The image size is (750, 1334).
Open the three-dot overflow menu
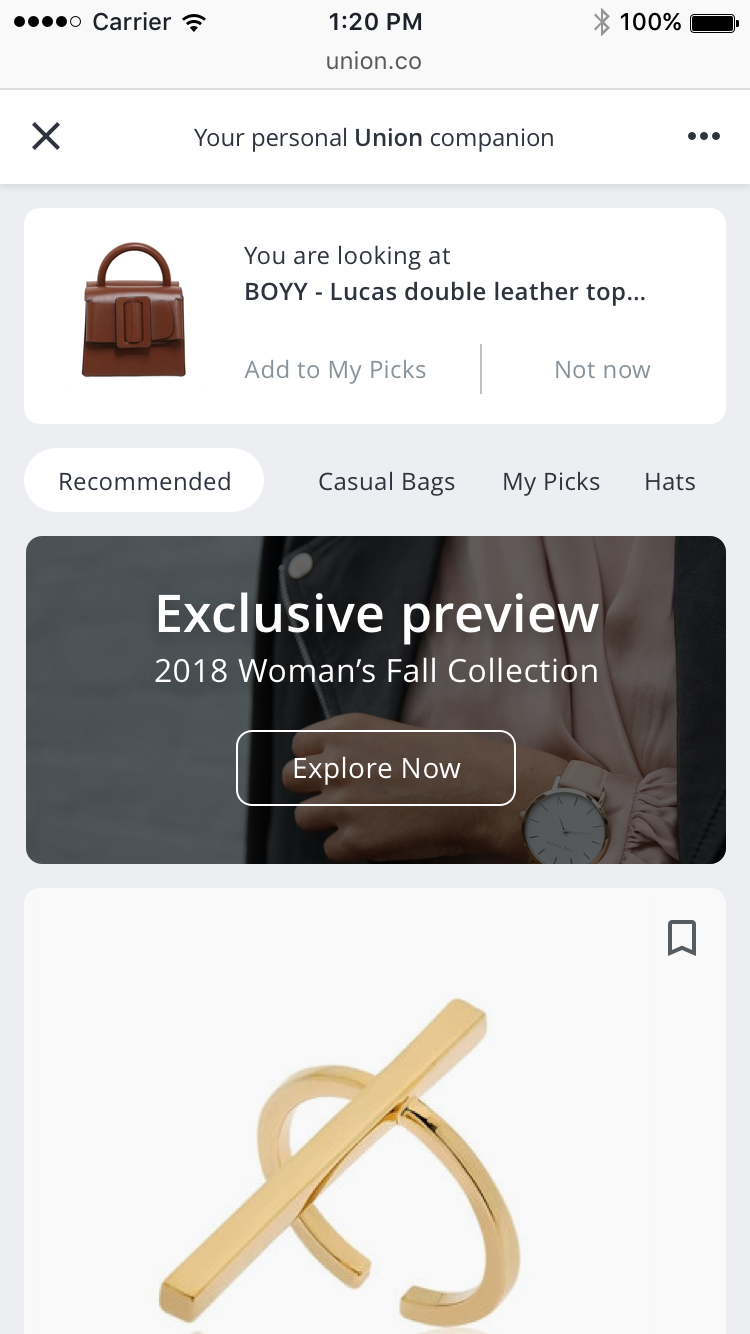pyautogui.click(x=703, y=137)
